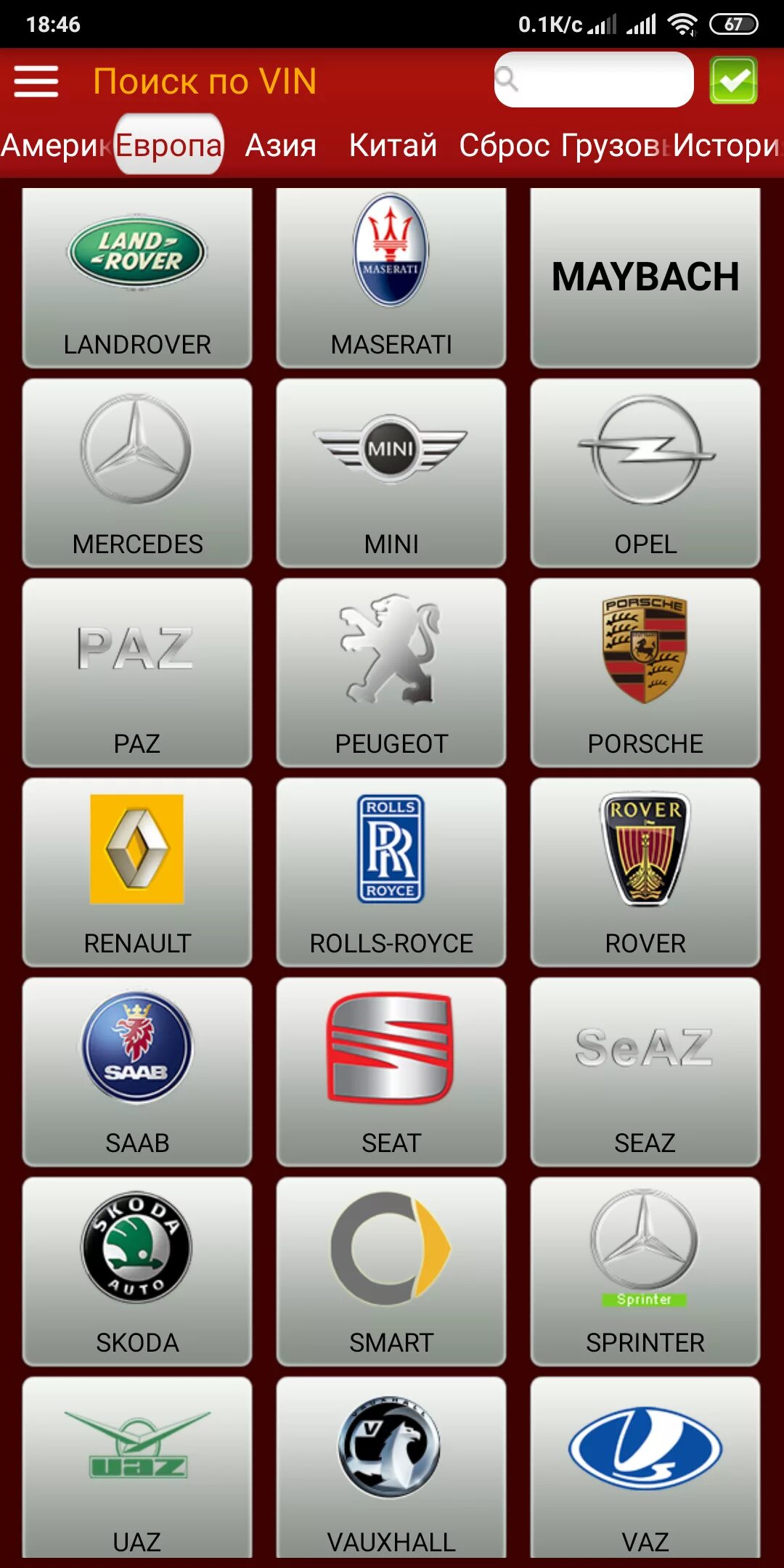The height and width of the screenshot is (1568, 784).
Task: Select the MERCEDES brand tile
Action: pyautogui.click(x=137, y=473)
